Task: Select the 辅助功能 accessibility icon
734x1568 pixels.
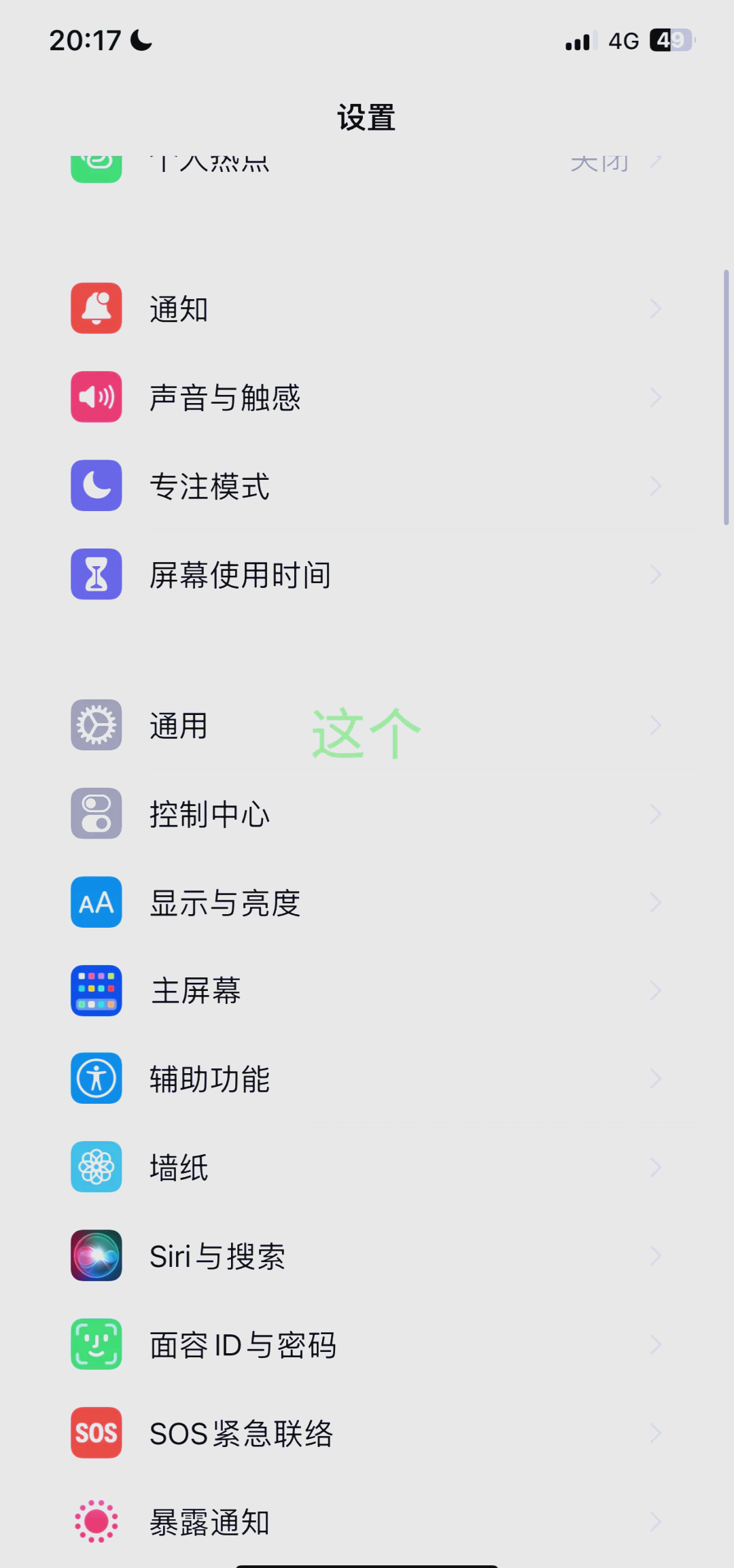Action: coord(96,1079)
